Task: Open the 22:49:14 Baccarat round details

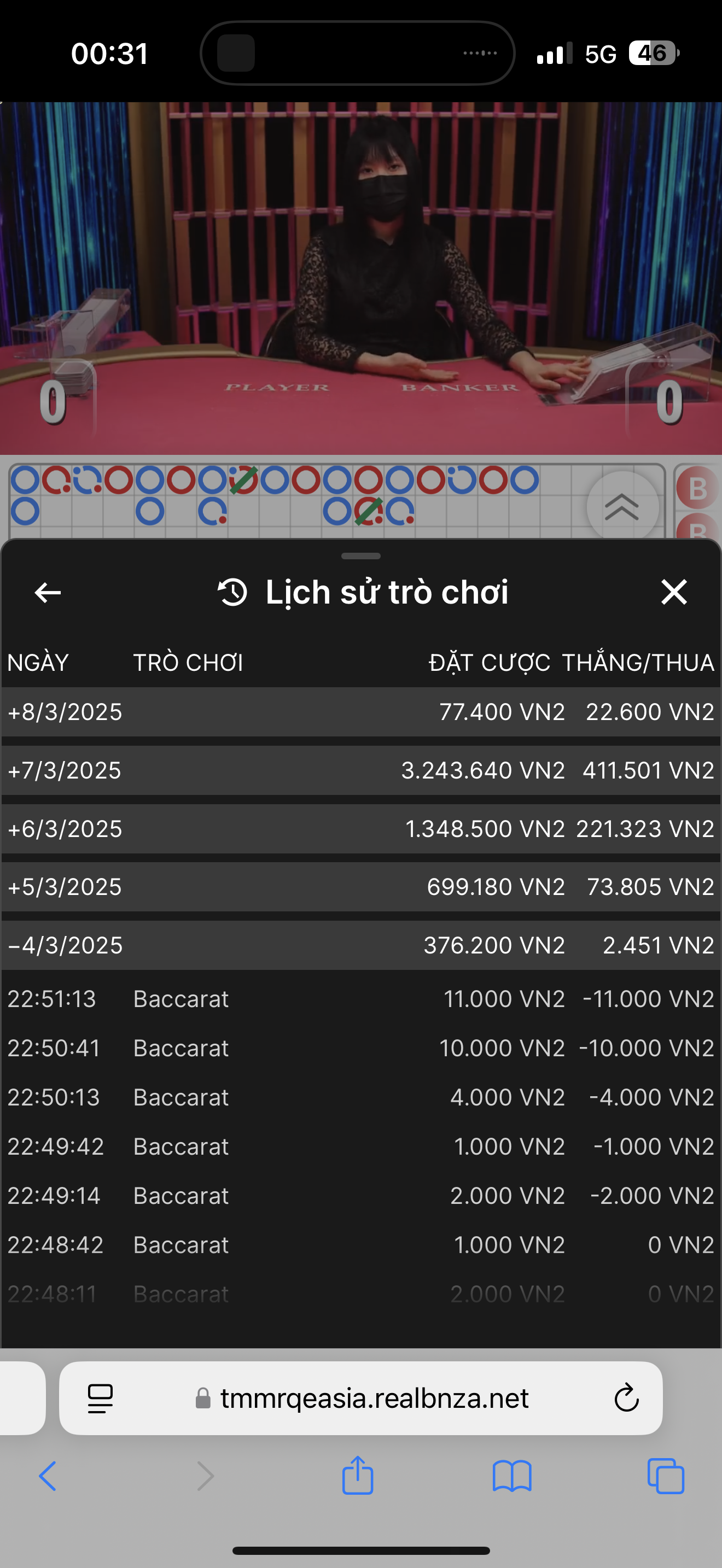Action: click(x=360, y=1196)
